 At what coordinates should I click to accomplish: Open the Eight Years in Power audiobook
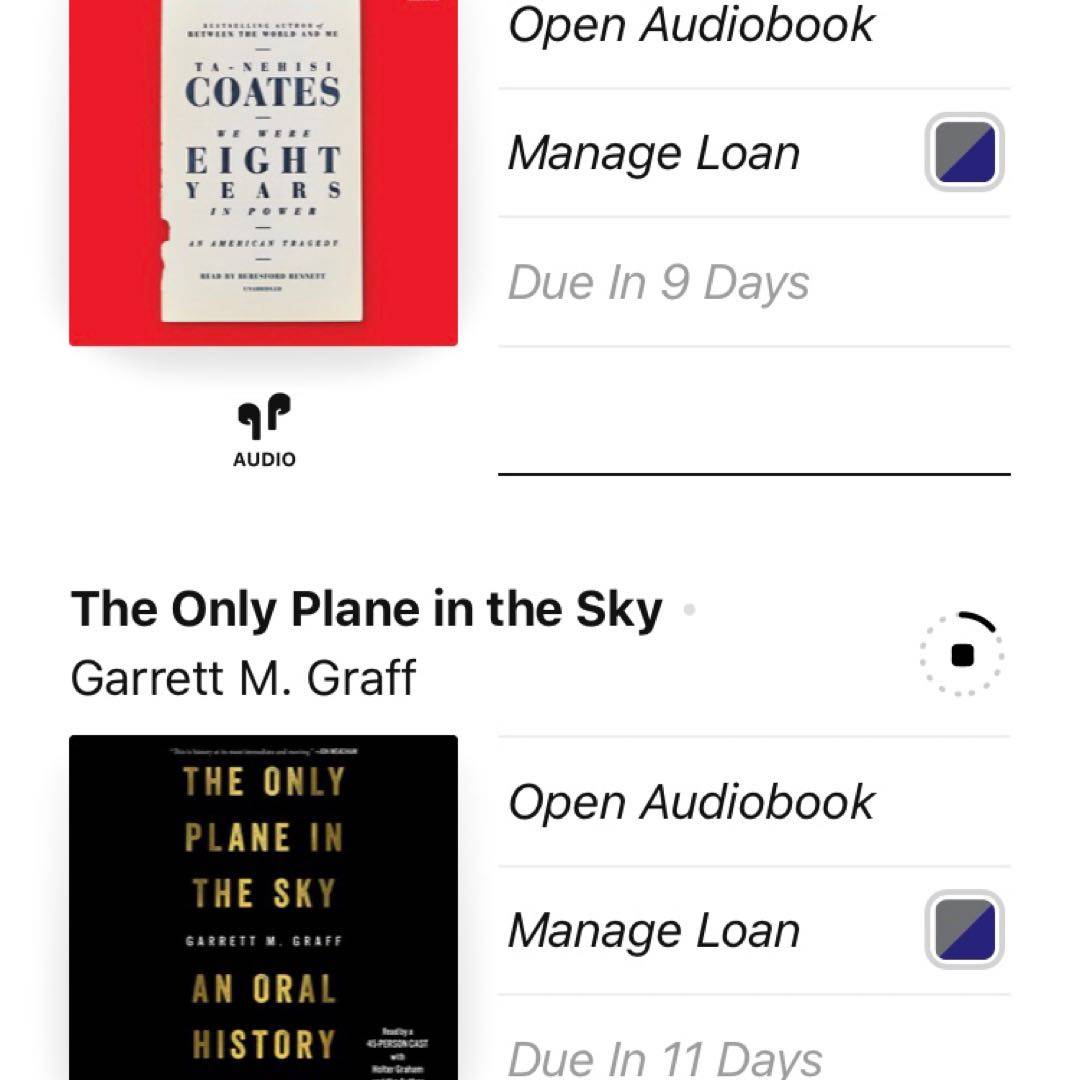tap(691, 24)
